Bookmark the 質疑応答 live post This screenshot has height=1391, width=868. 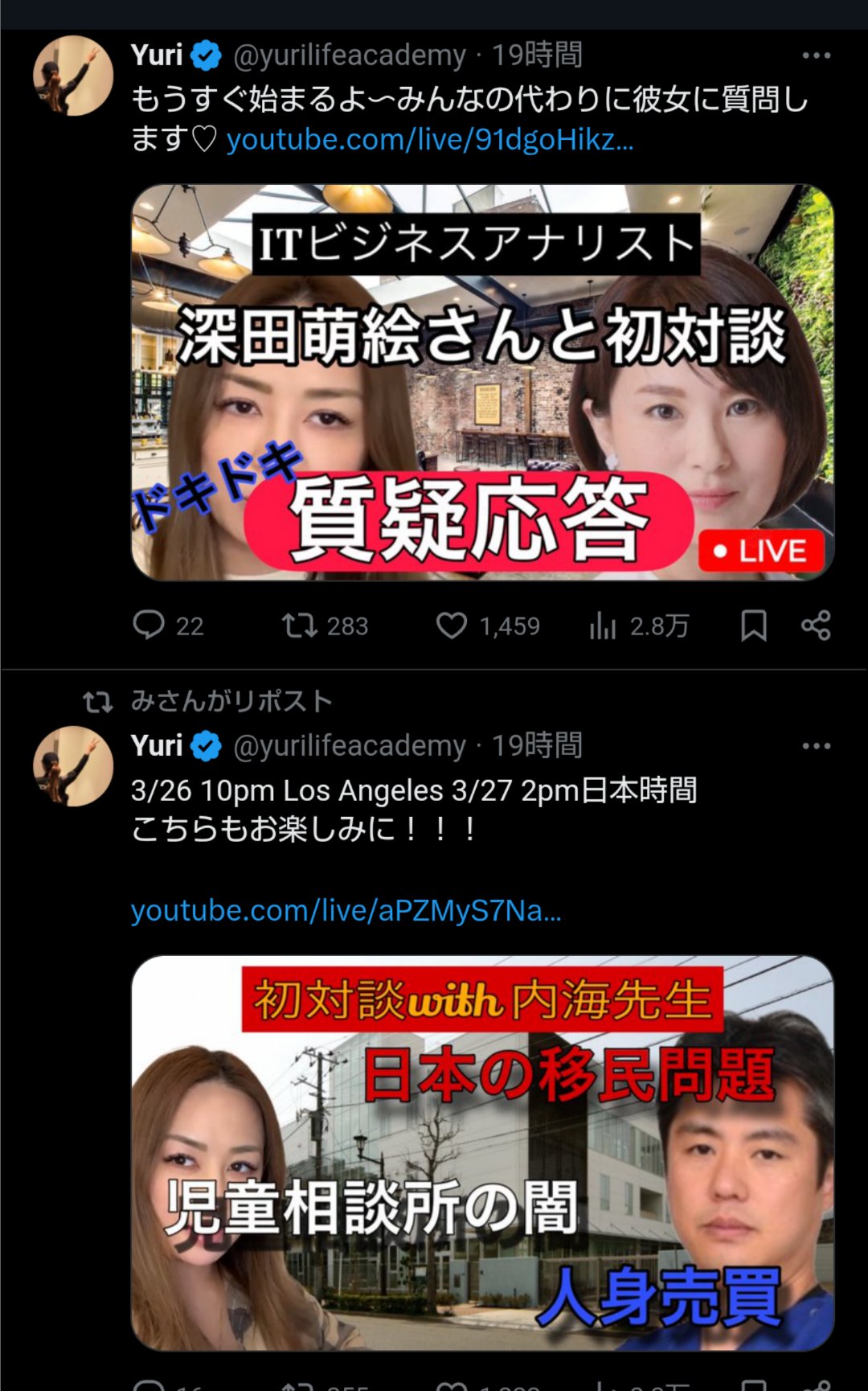753,625
